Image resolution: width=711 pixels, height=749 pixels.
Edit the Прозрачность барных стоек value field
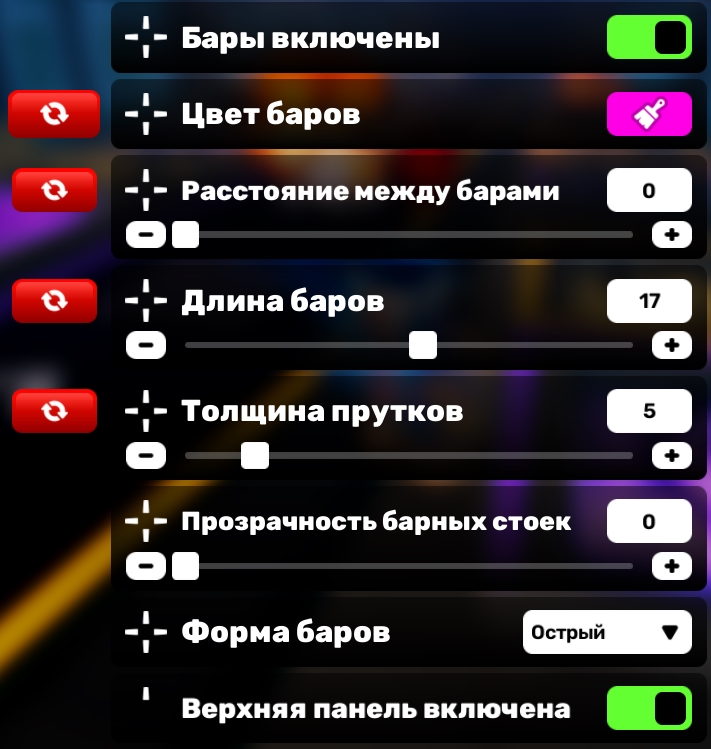click(649, 521)
